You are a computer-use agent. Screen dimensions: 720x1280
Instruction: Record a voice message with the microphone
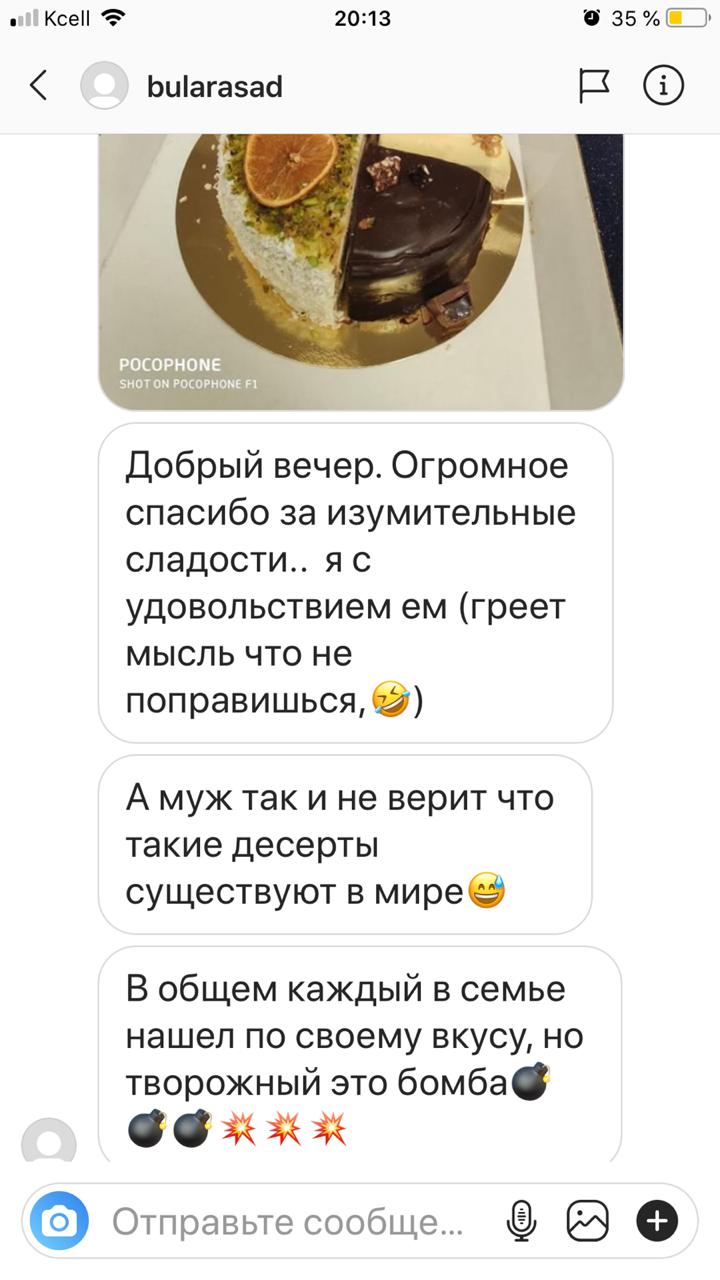[x=521, y=1221]
